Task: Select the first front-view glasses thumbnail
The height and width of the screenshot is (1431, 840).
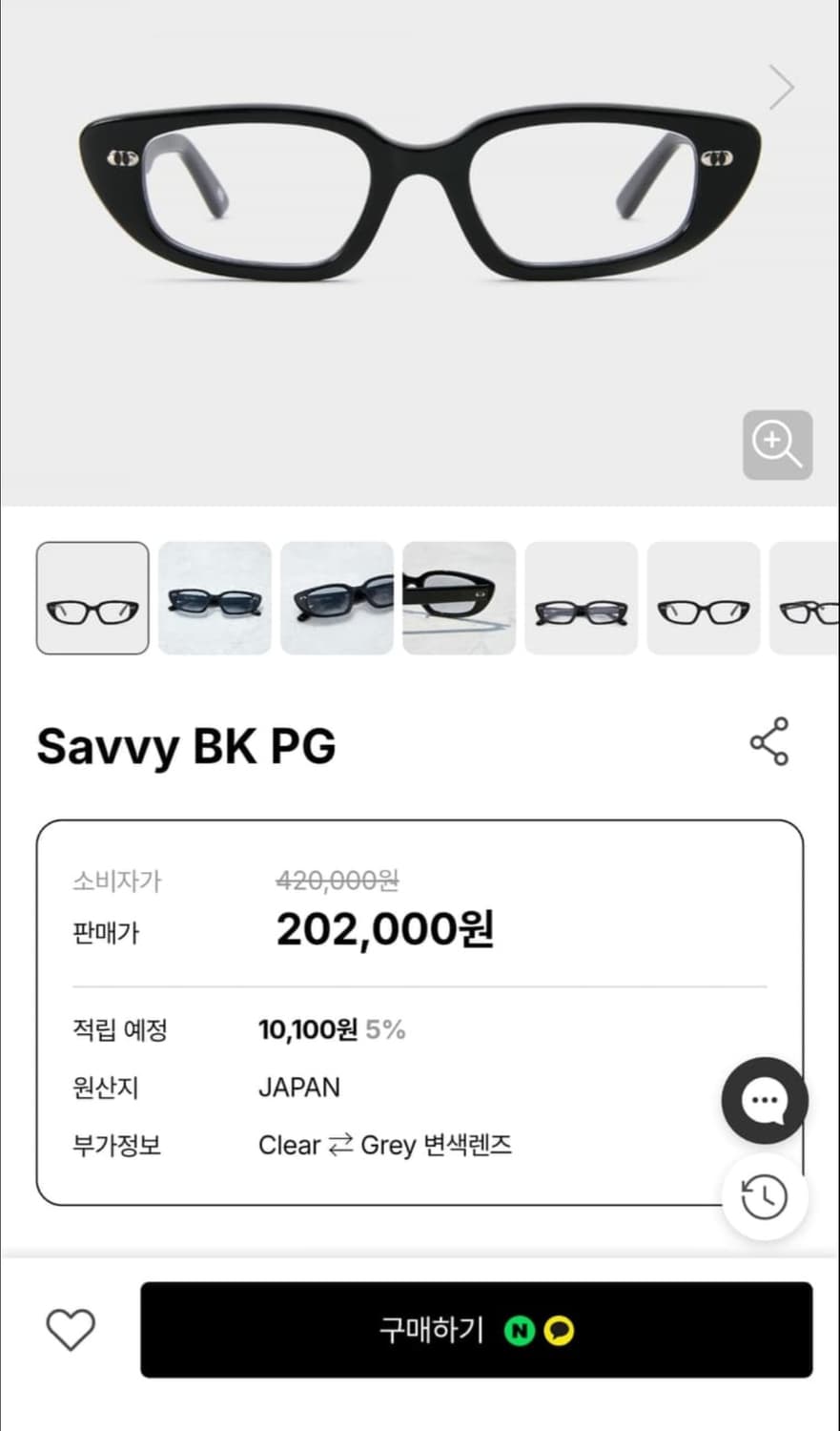Action: [92, 598]
